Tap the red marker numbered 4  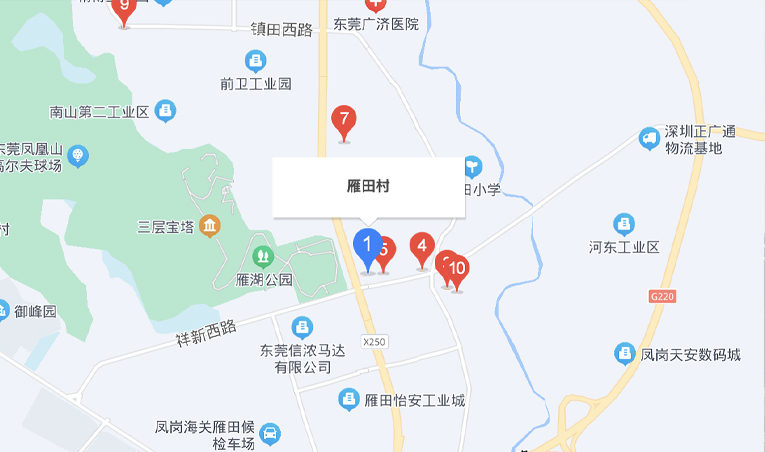click(x=422, y=245)
